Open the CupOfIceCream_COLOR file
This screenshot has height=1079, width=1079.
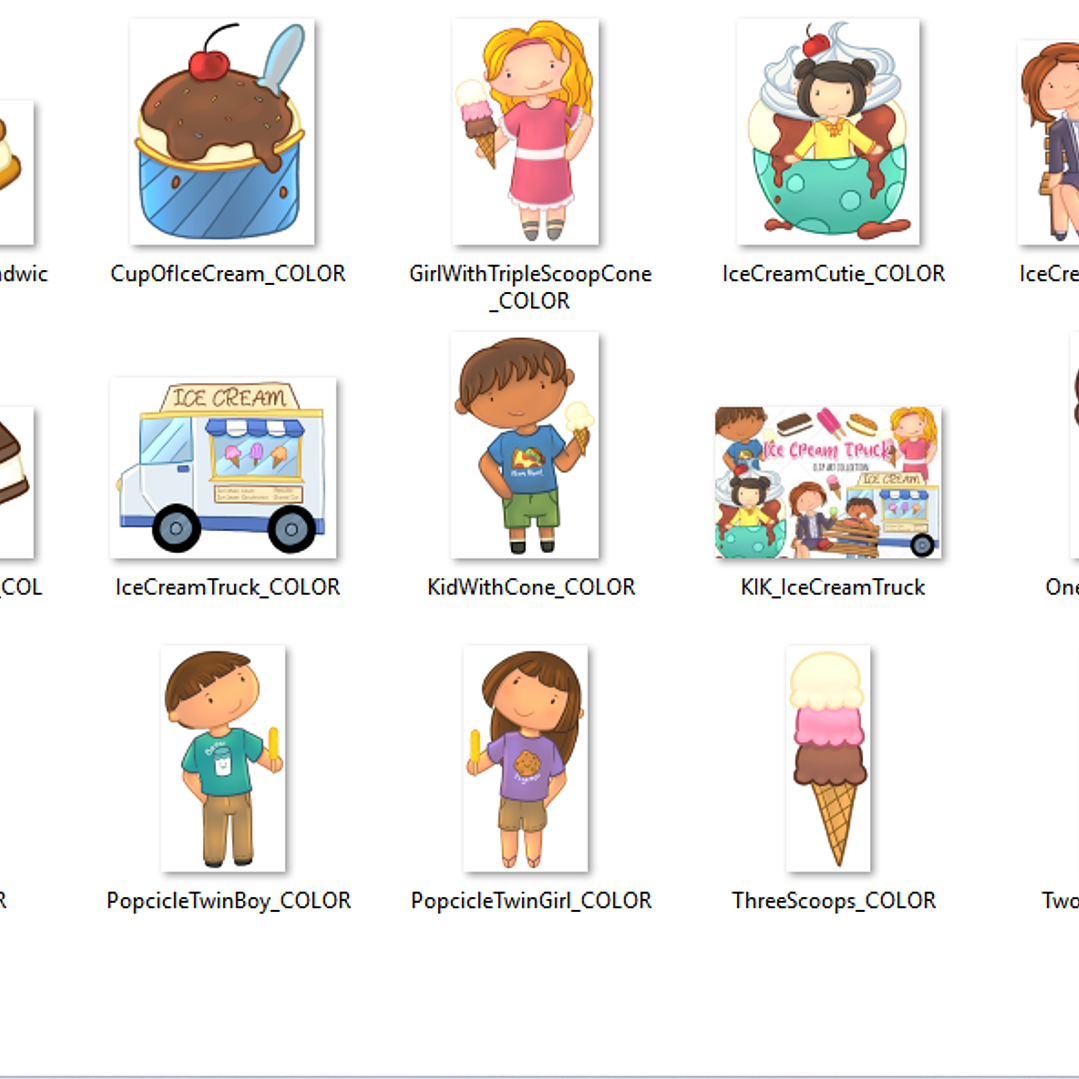222,132
